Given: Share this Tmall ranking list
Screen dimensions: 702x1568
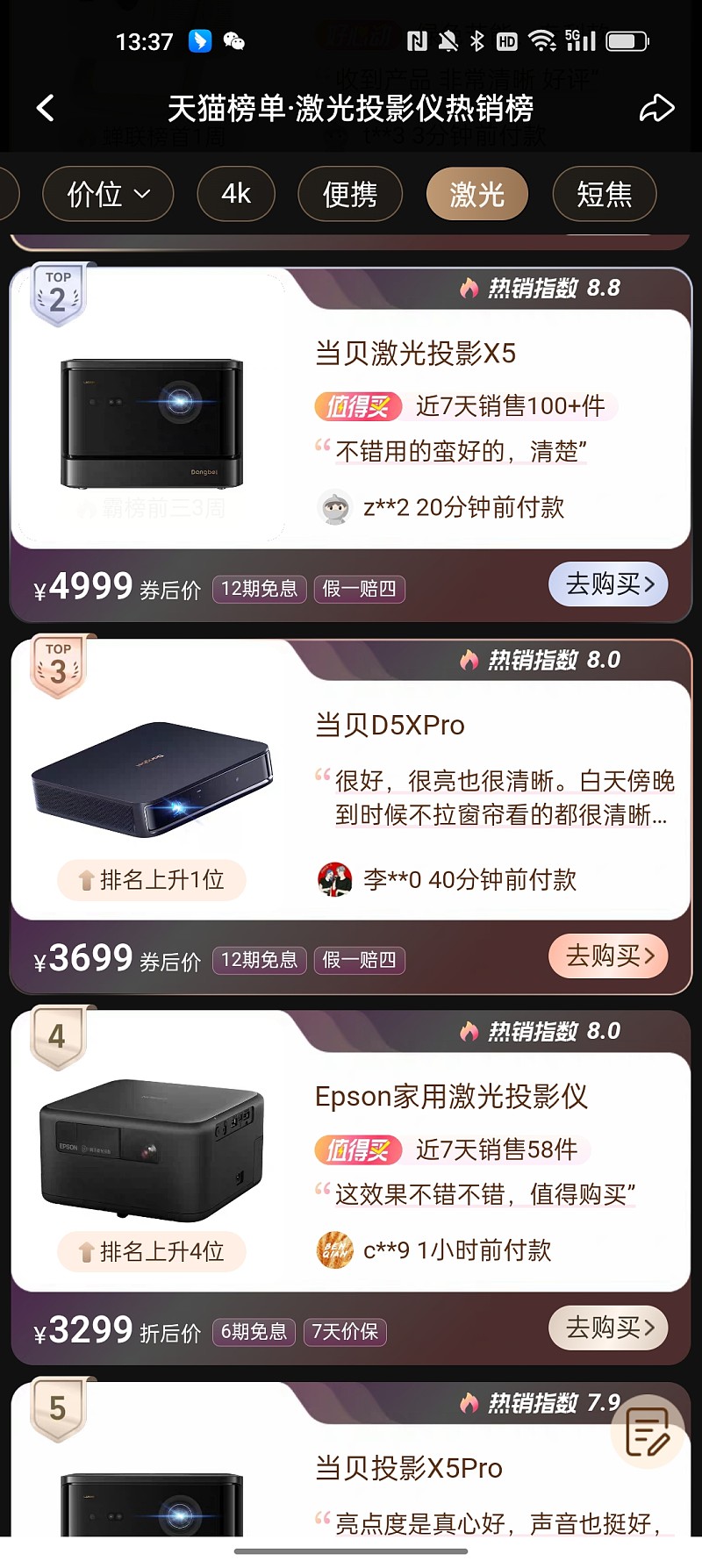Looking at the screenshot, I should 656,108.
